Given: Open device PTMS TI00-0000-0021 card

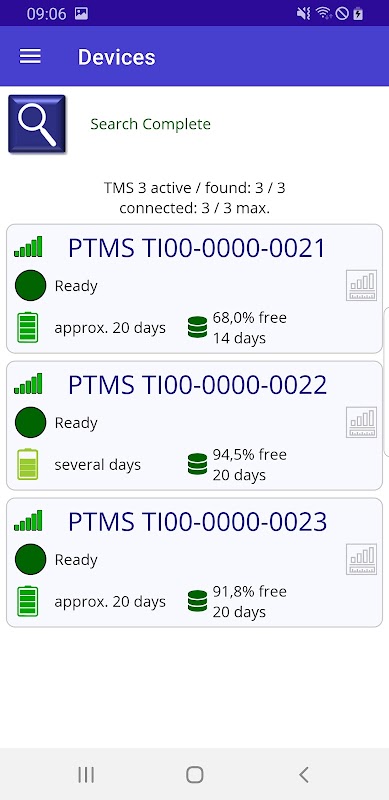Looking at the screenshot, I should pyautogui.click(x=194, y=289).
